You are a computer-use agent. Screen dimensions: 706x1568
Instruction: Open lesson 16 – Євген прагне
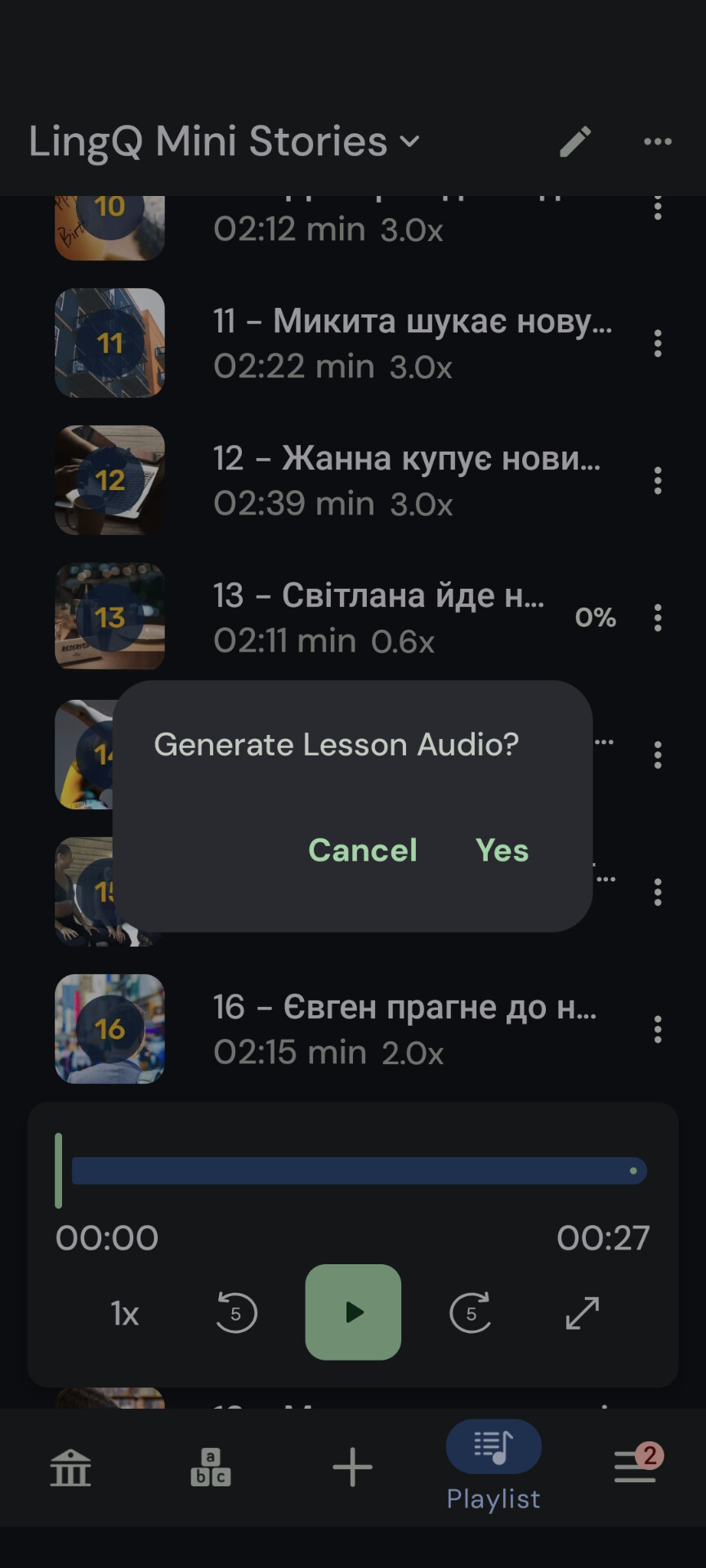404,1029
